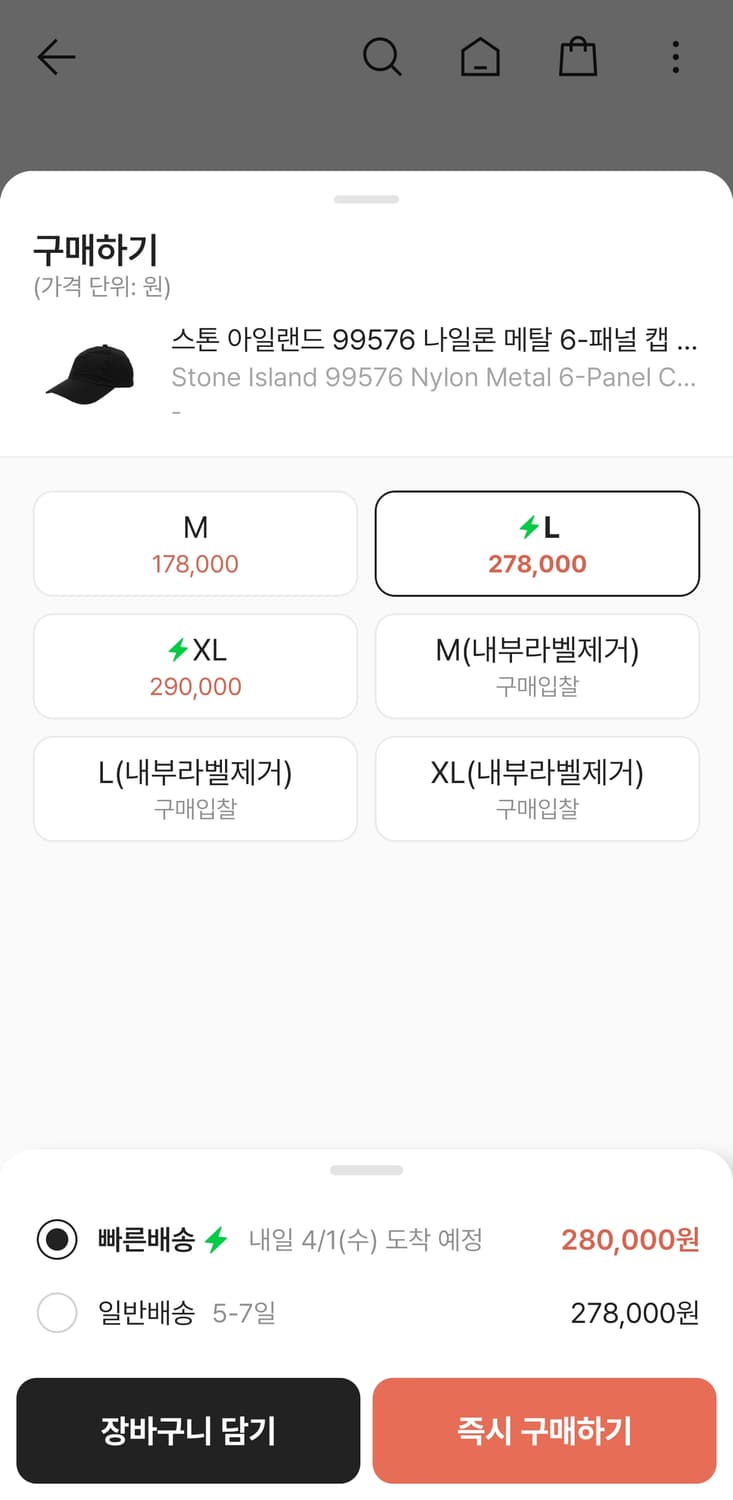The height and width of the screenshot is (1500, 733).
Task: Choose 일반배송 5-7일 delivery option
Action: tap(57, 1312)
